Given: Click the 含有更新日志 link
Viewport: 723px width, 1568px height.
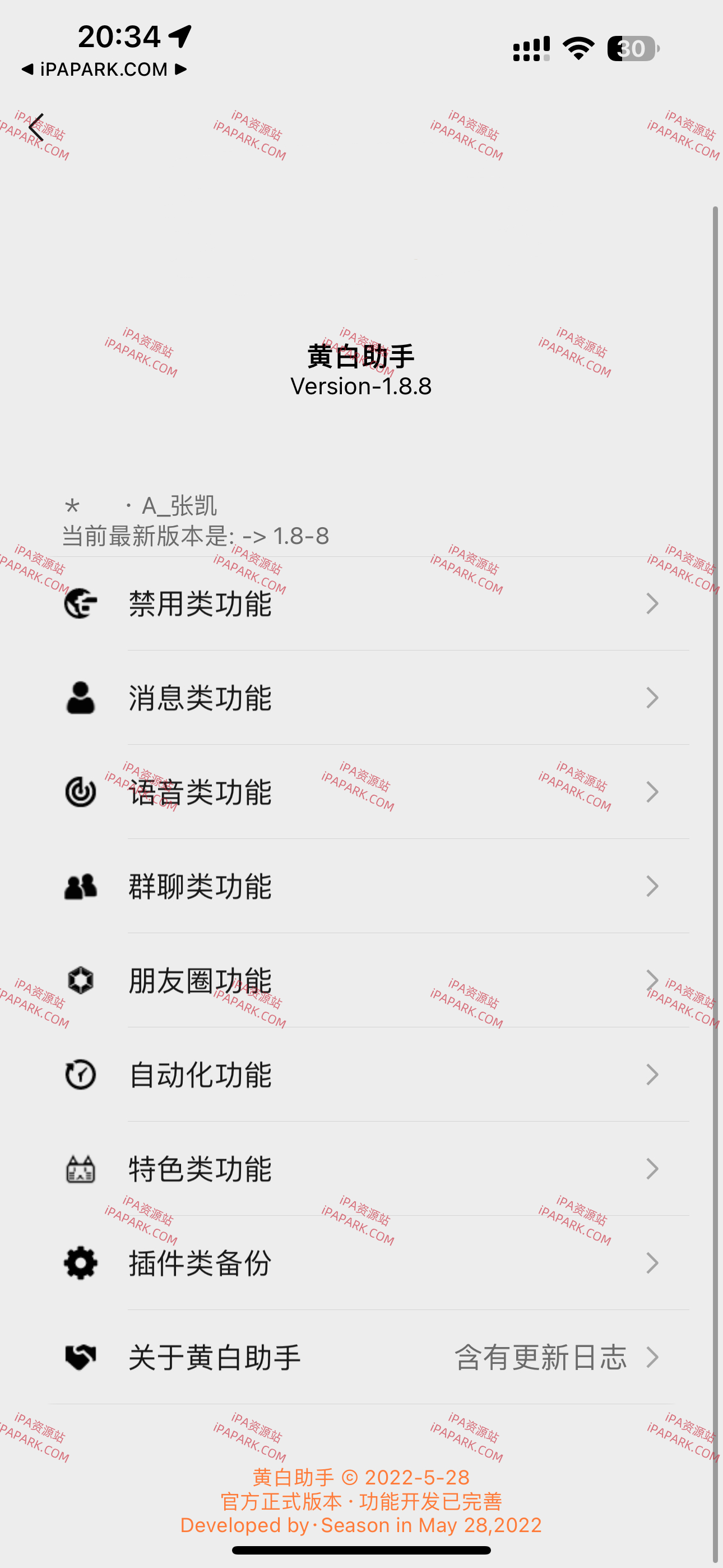Looking at the screenshot, I should click(540, 1356).
